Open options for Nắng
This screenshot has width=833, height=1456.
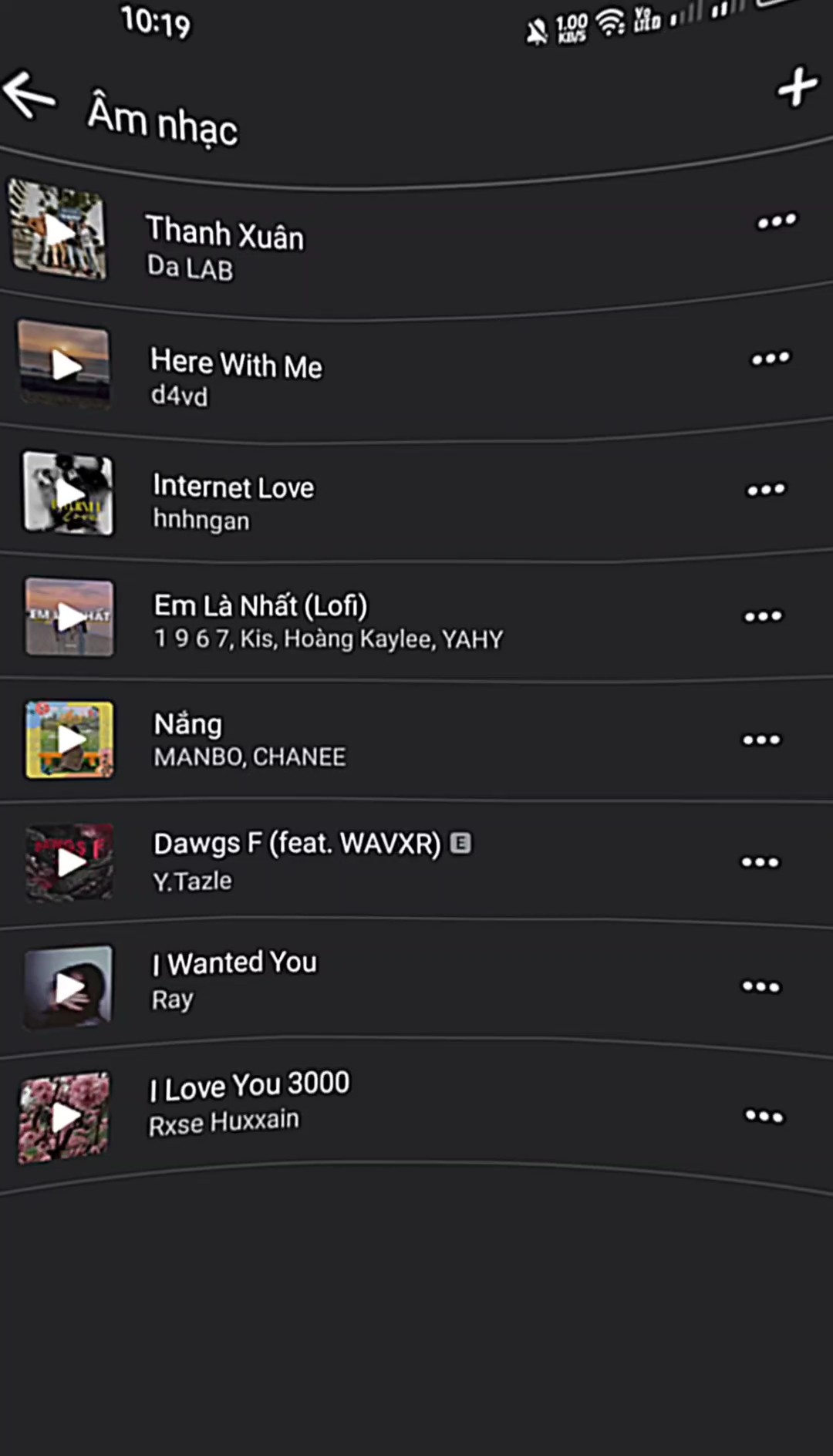[761, 740]
